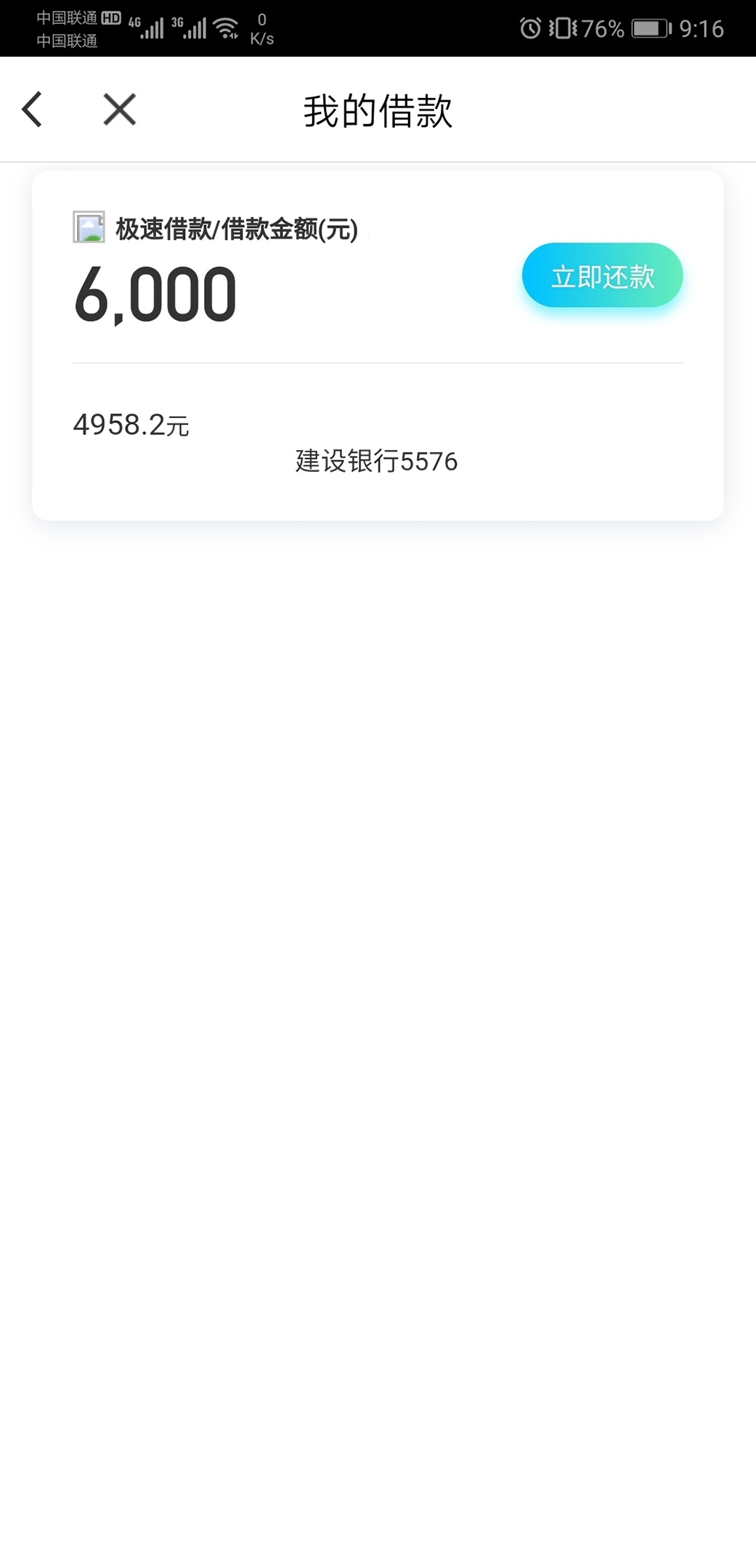Tap the 立即还款 button
The image size is (756, 1568).
[602, 275]
